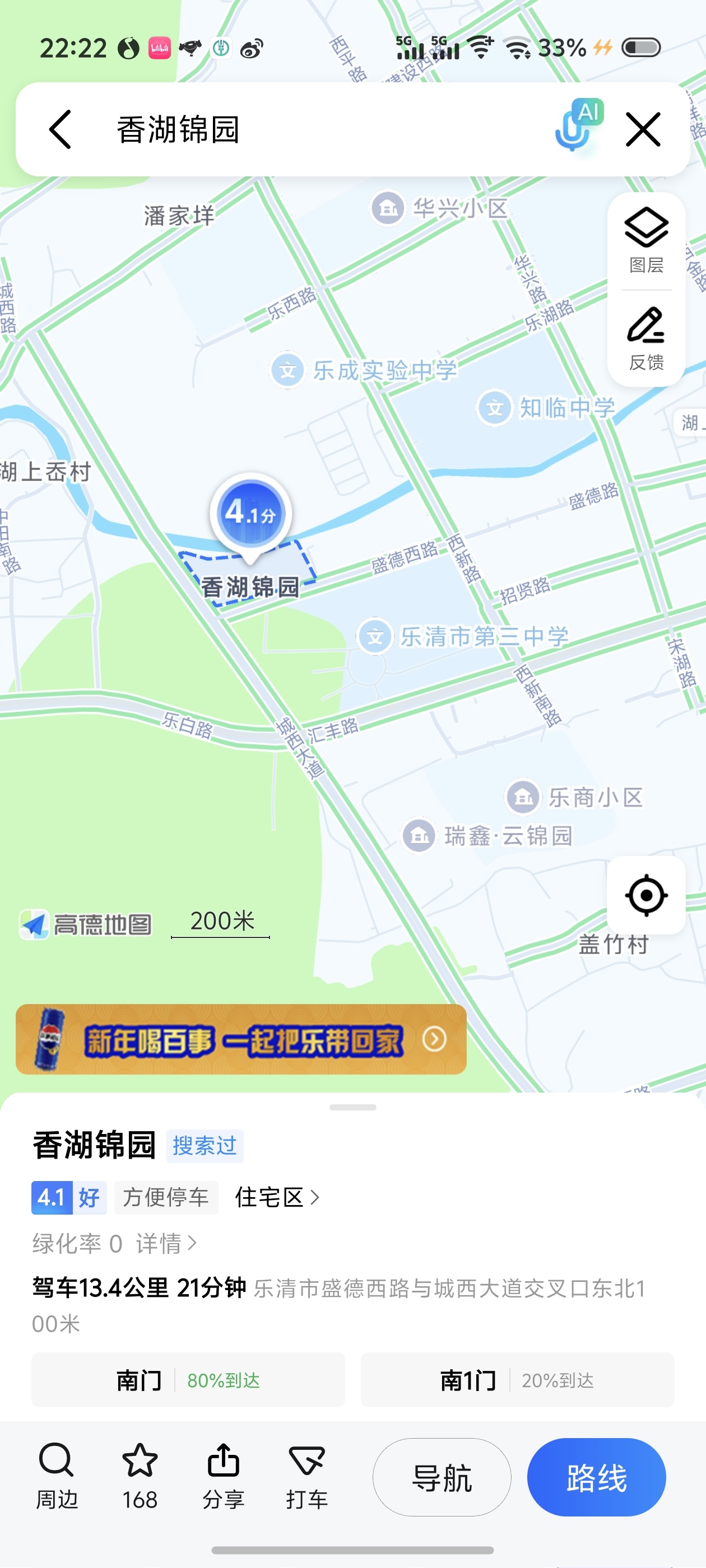Start 导航 navigation to 香湖锦园
This screenshot has width=706, height=1568.
point(442,1477)
